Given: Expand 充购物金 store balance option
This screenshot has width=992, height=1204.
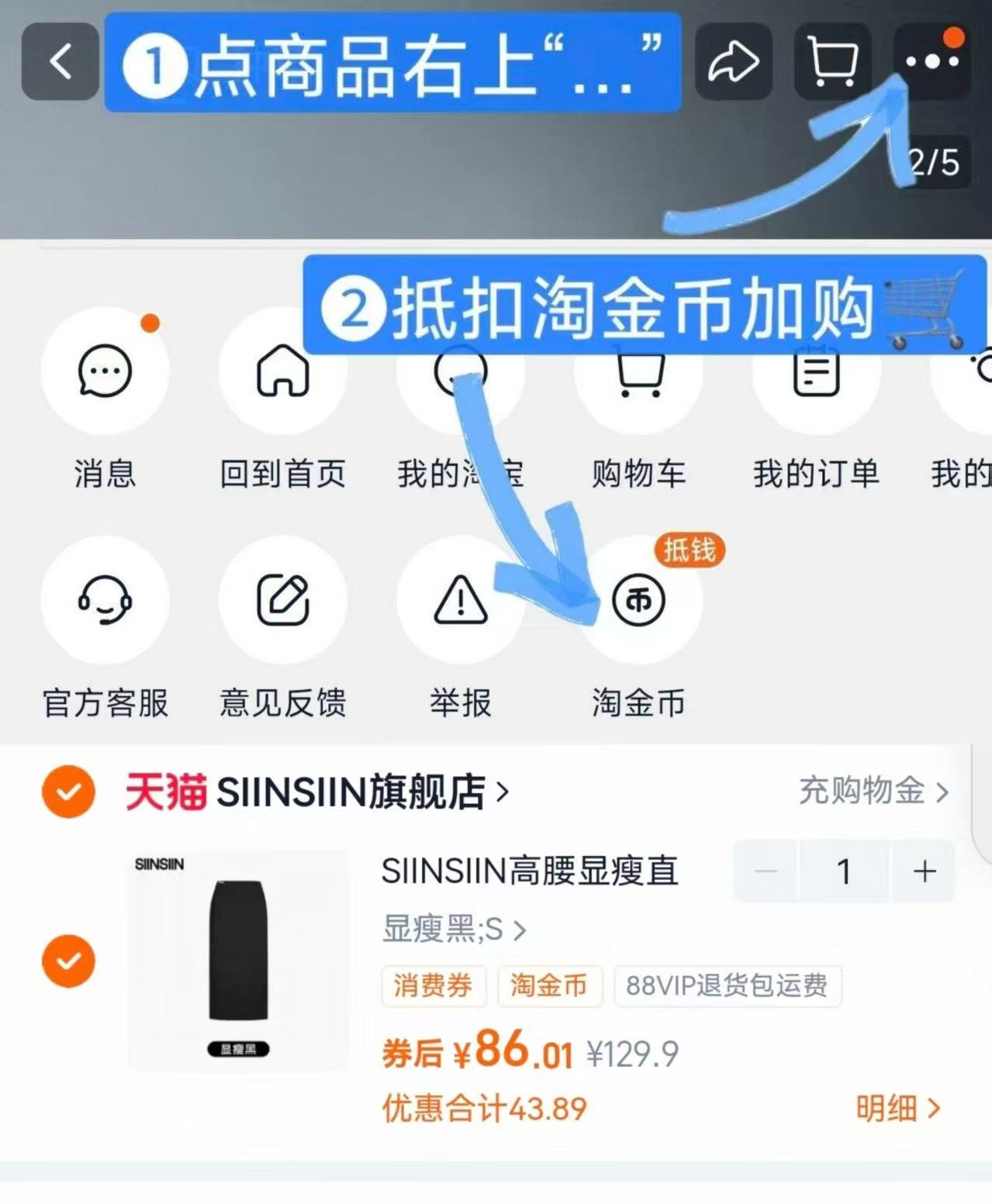Looking at the screenshot, I should click(x=871, y=792).
